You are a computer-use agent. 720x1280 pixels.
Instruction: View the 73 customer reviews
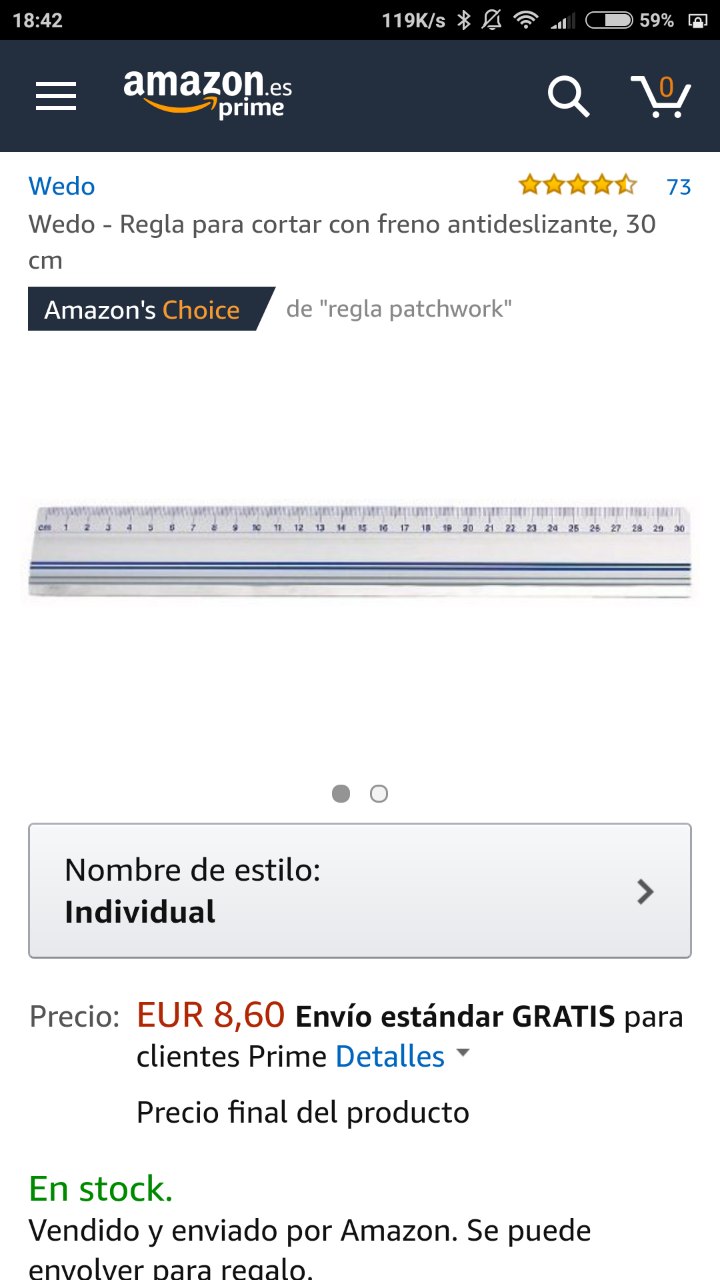678,187
